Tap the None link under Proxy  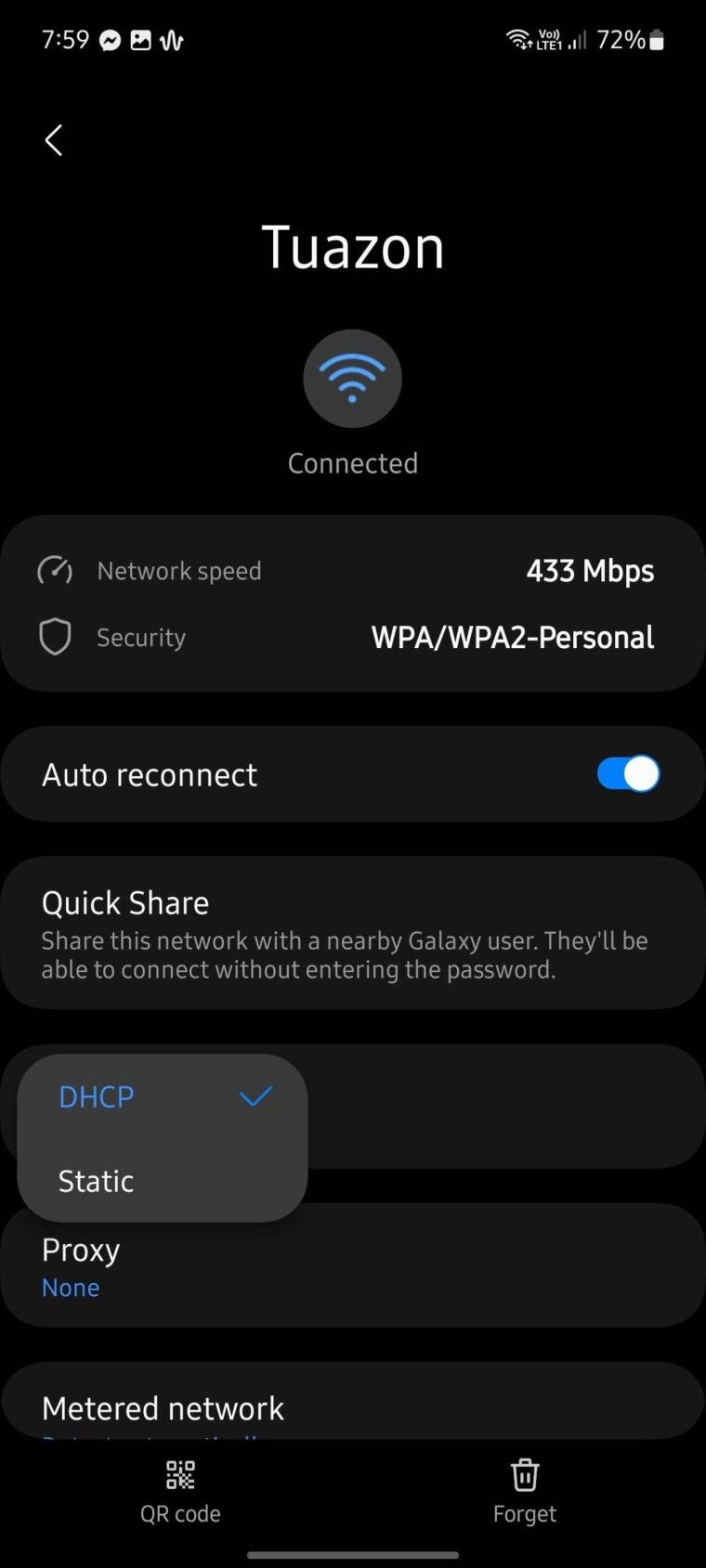(70, 1287)
